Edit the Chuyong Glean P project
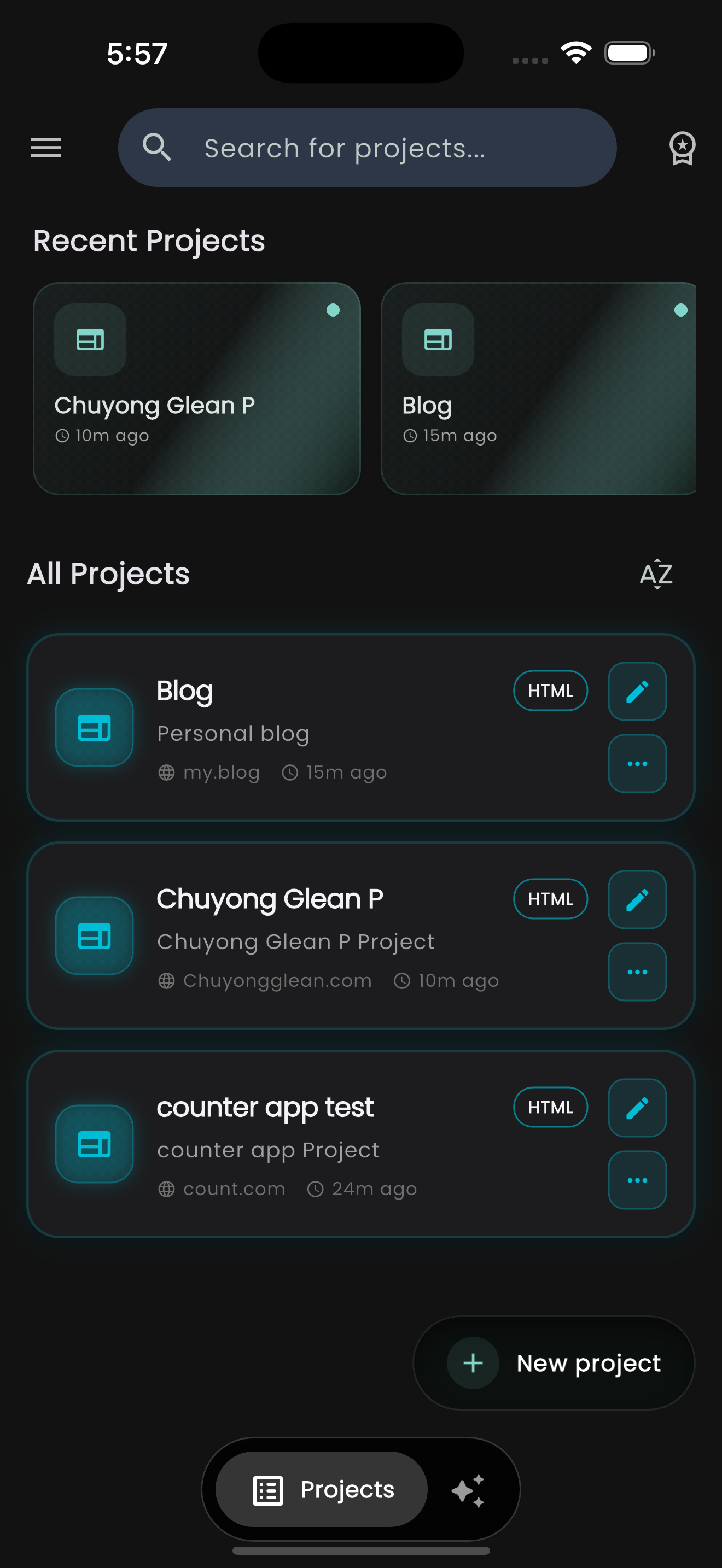Screen dimensions: 722x1568 coord(637,900)
